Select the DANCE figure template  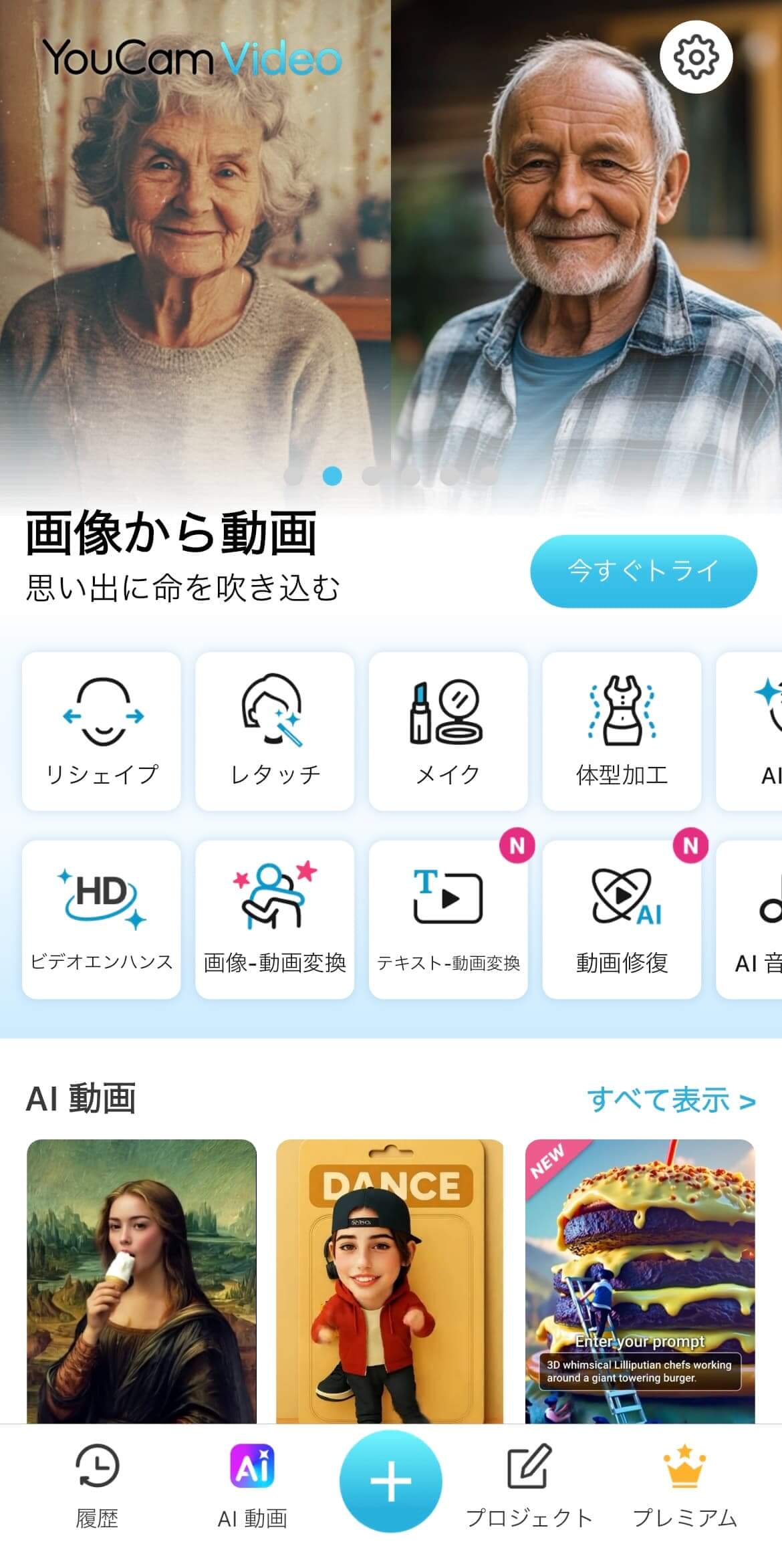click(390, 1280)
